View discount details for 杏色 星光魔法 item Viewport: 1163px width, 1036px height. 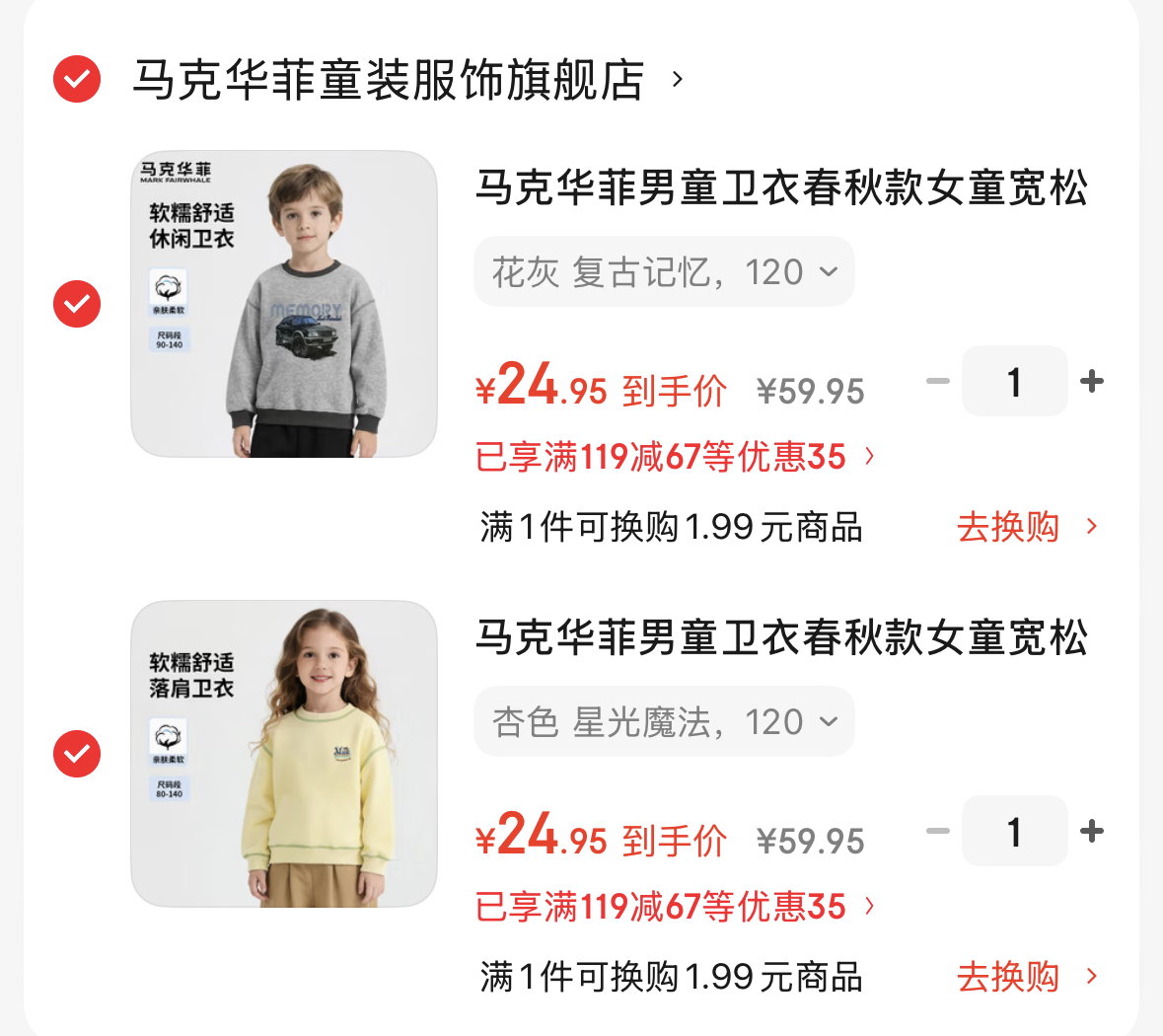675,906
